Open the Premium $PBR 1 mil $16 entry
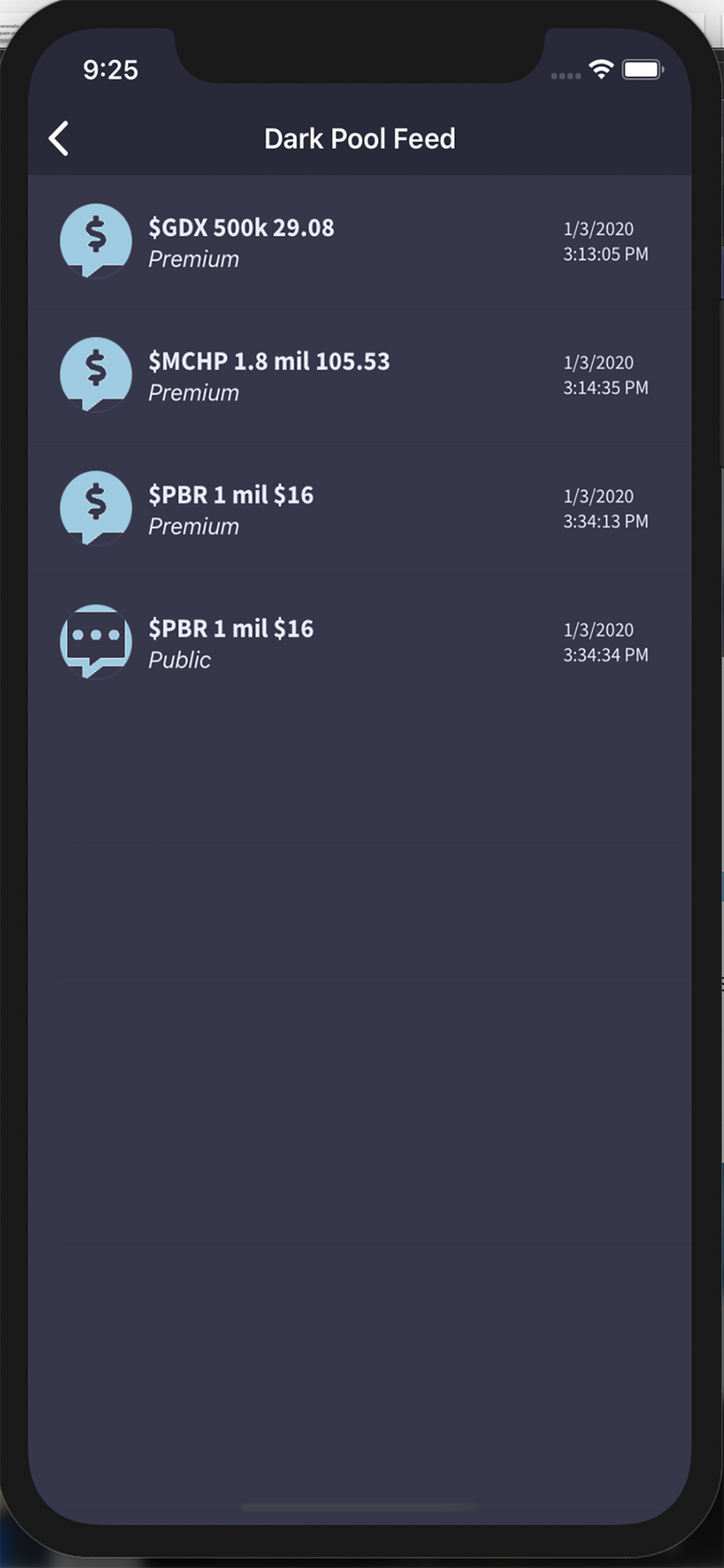The height and width of the screenshot is (1568, 724). tap(360, 509)
